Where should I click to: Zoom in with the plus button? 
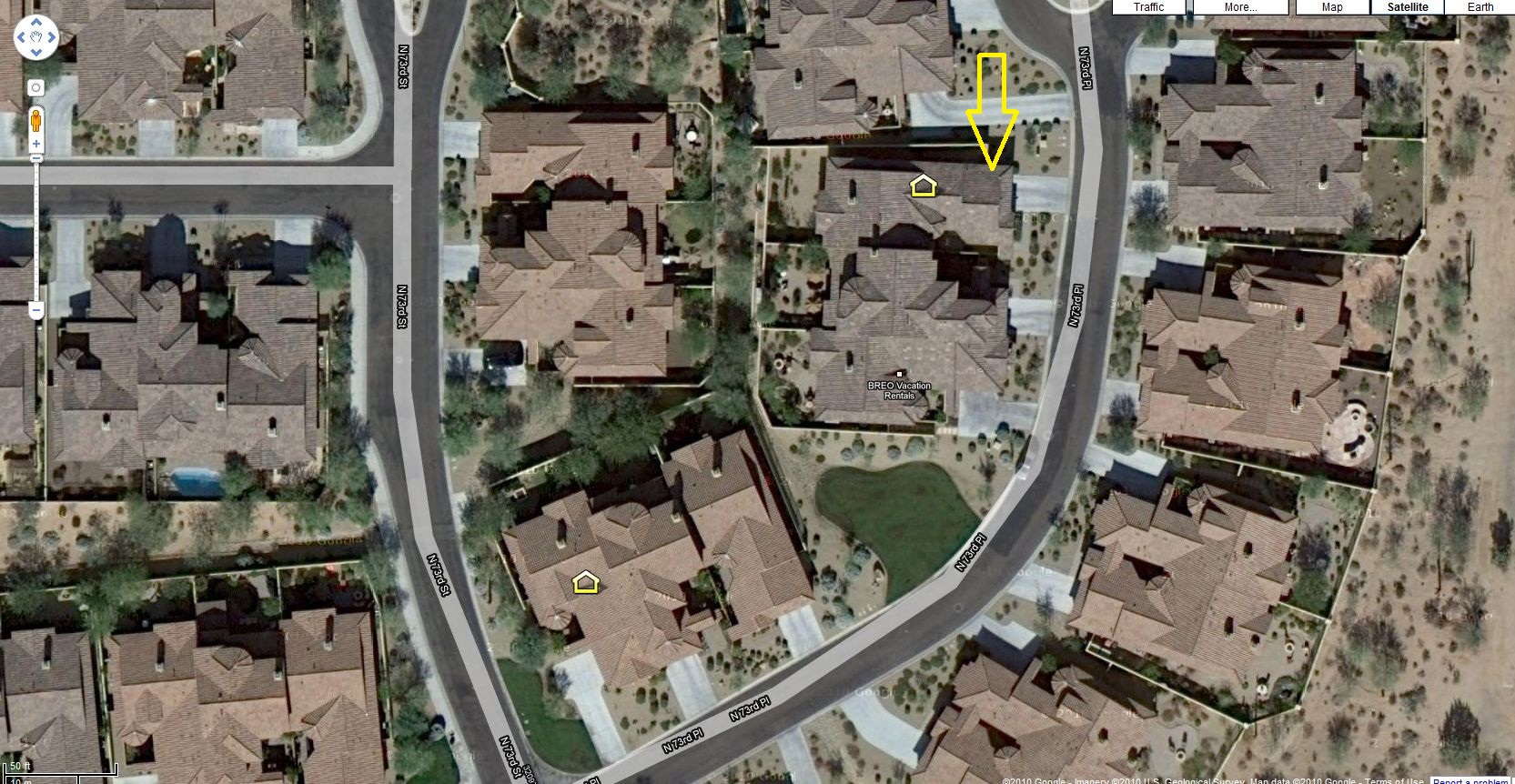tap(36, 144)
